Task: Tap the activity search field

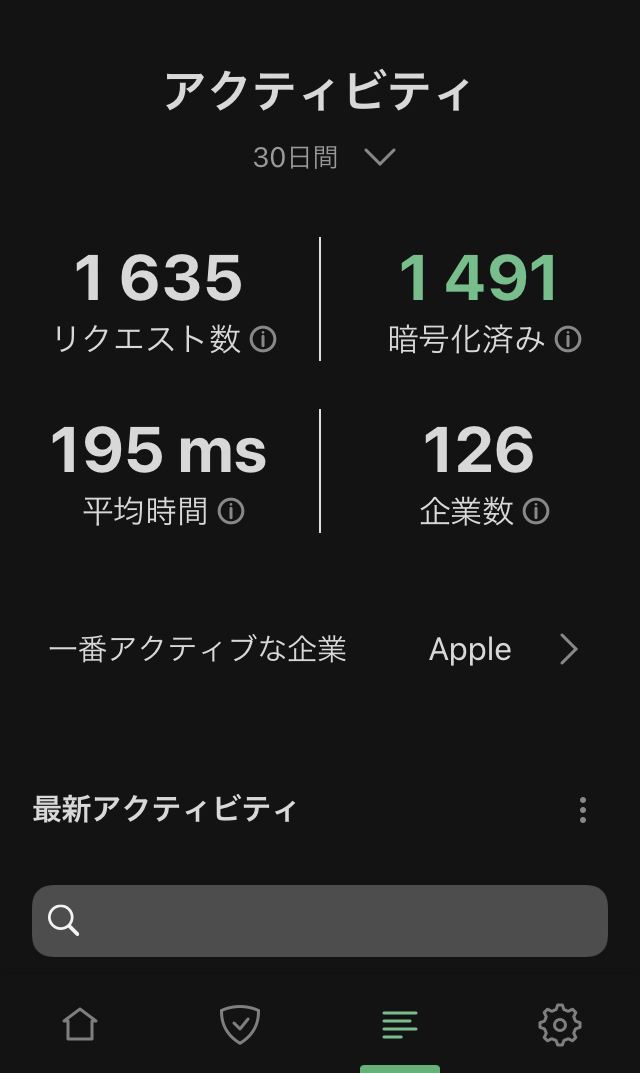Action: tap(320, 920)
